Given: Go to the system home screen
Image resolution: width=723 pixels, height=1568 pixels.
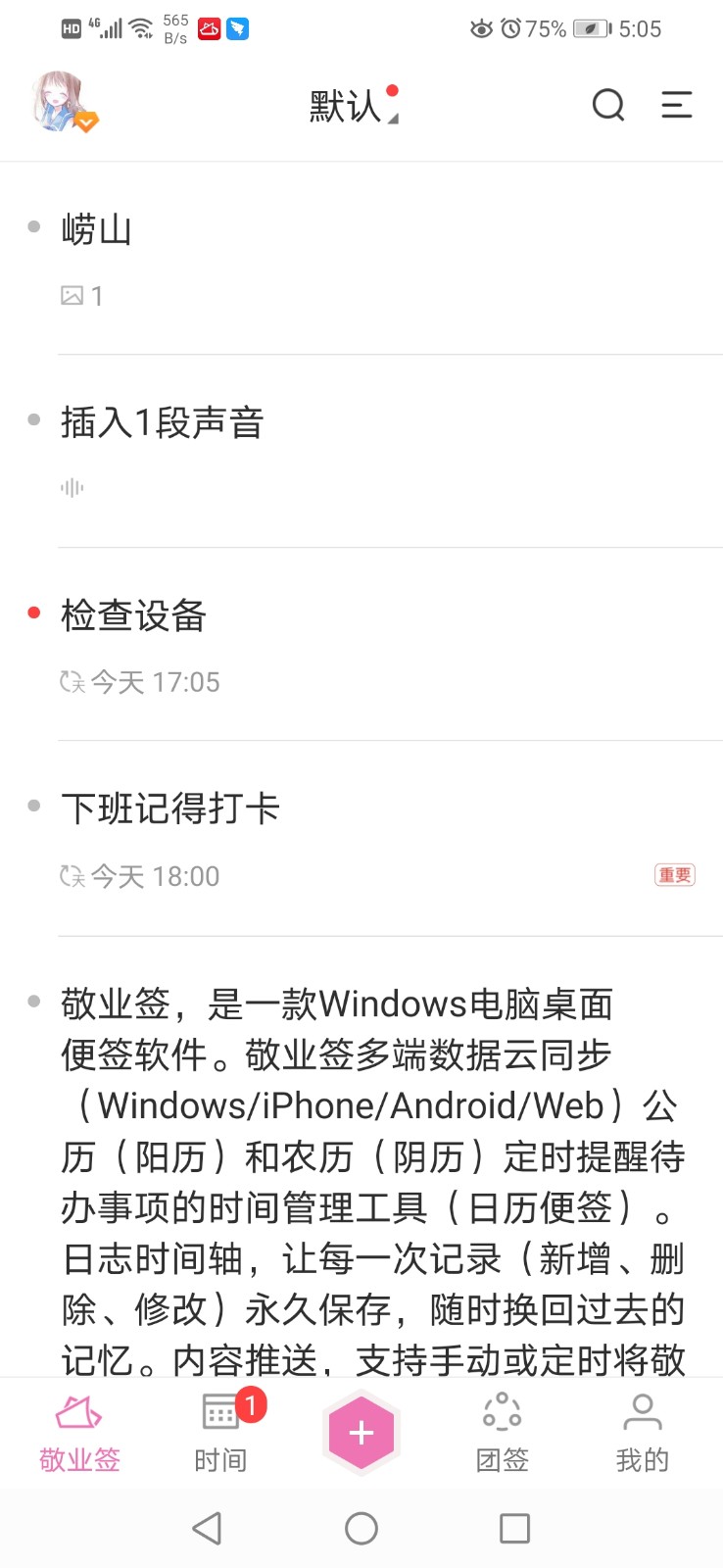Looking at the screenshot, I should pos(361,1529).
